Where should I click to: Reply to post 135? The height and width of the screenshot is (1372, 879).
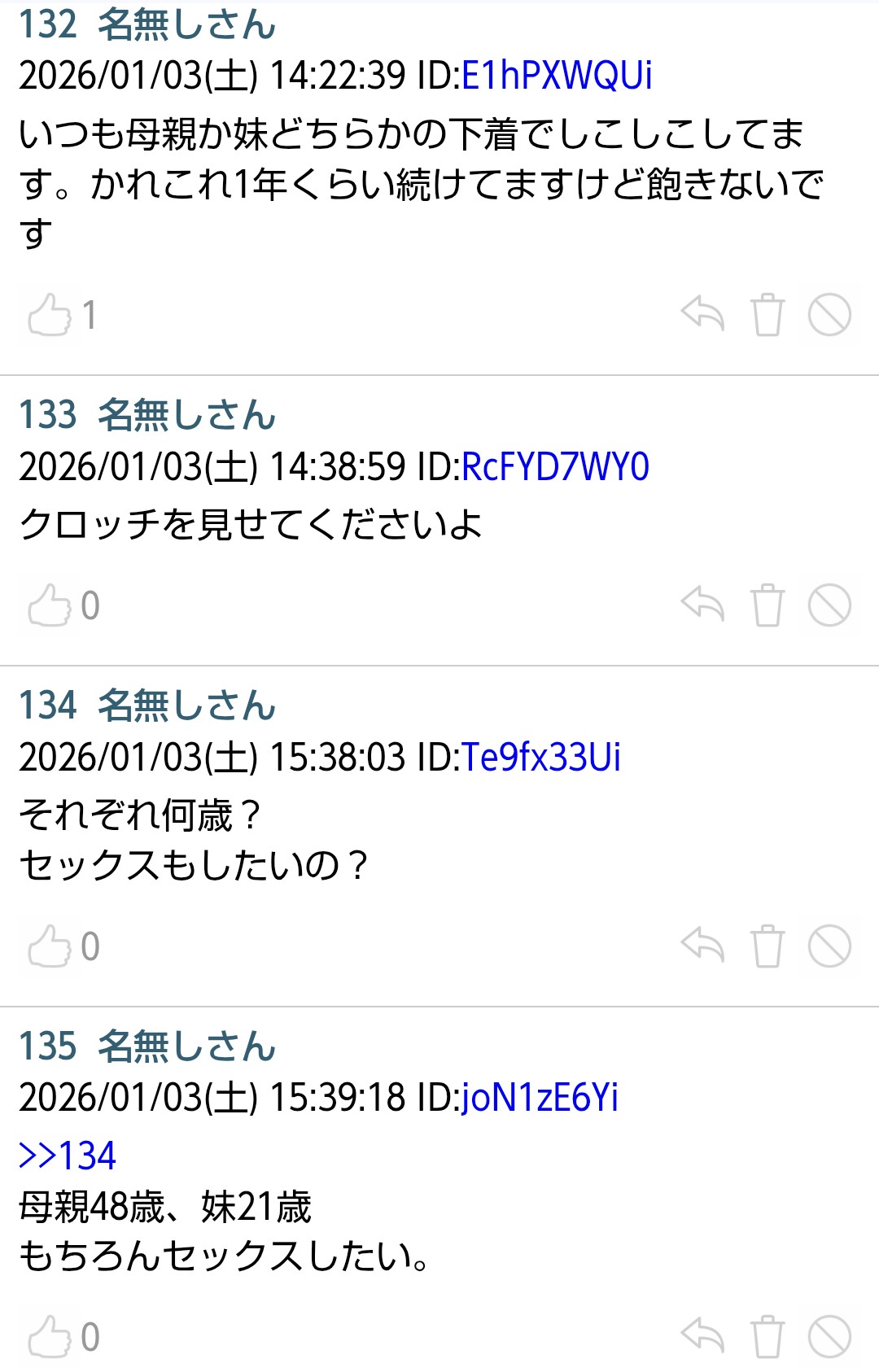(702, 1337)
